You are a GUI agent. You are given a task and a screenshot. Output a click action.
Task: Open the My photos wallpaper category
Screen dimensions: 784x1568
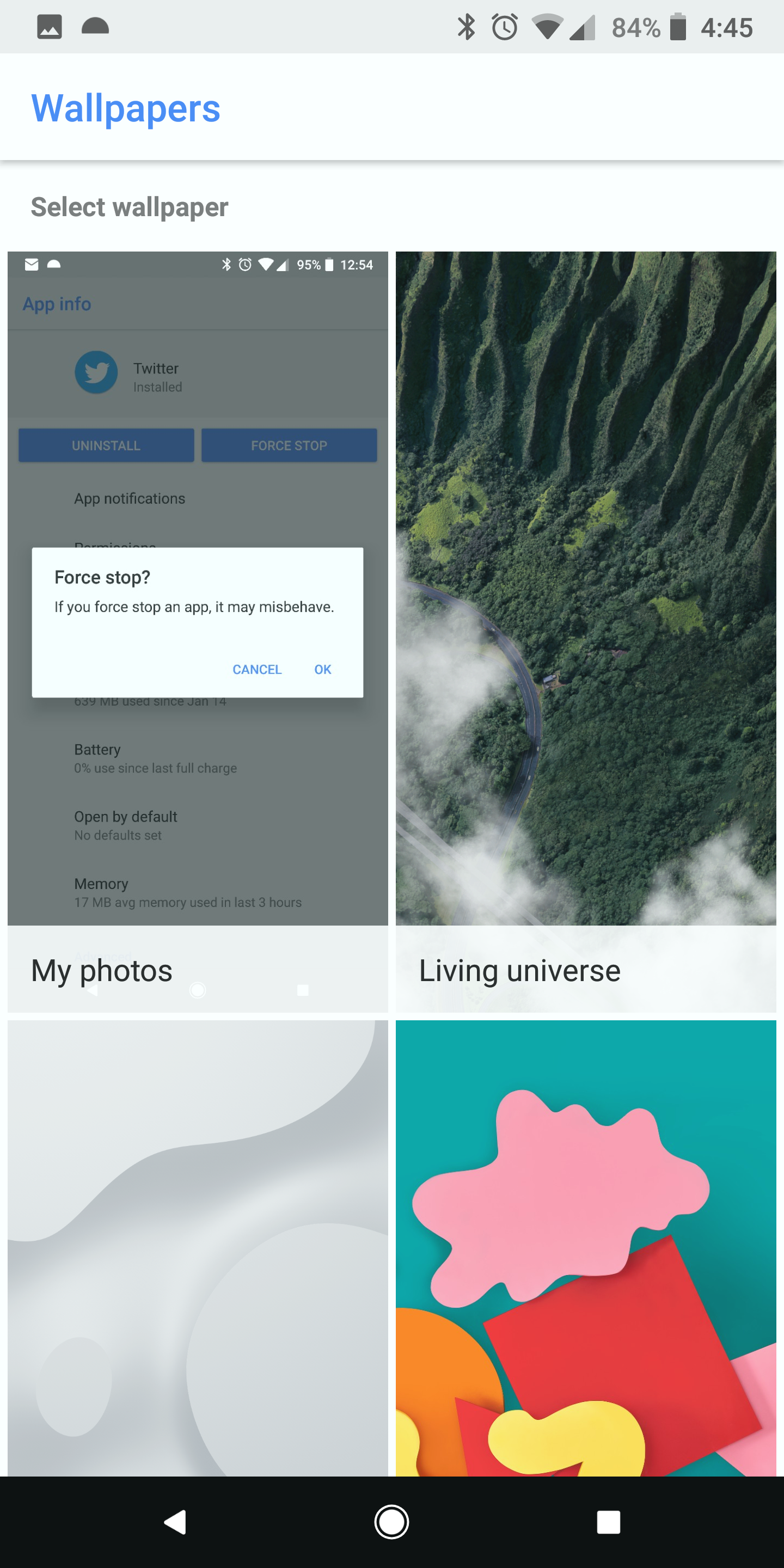tap(198, 632)
